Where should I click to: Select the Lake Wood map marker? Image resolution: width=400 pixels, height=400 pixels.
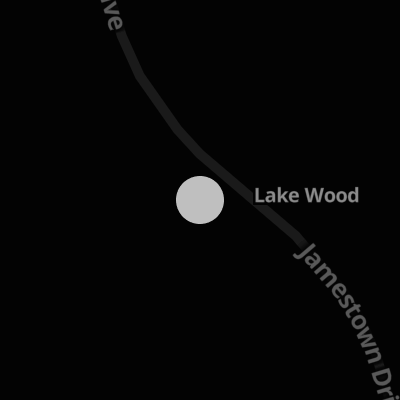(200, 200)
